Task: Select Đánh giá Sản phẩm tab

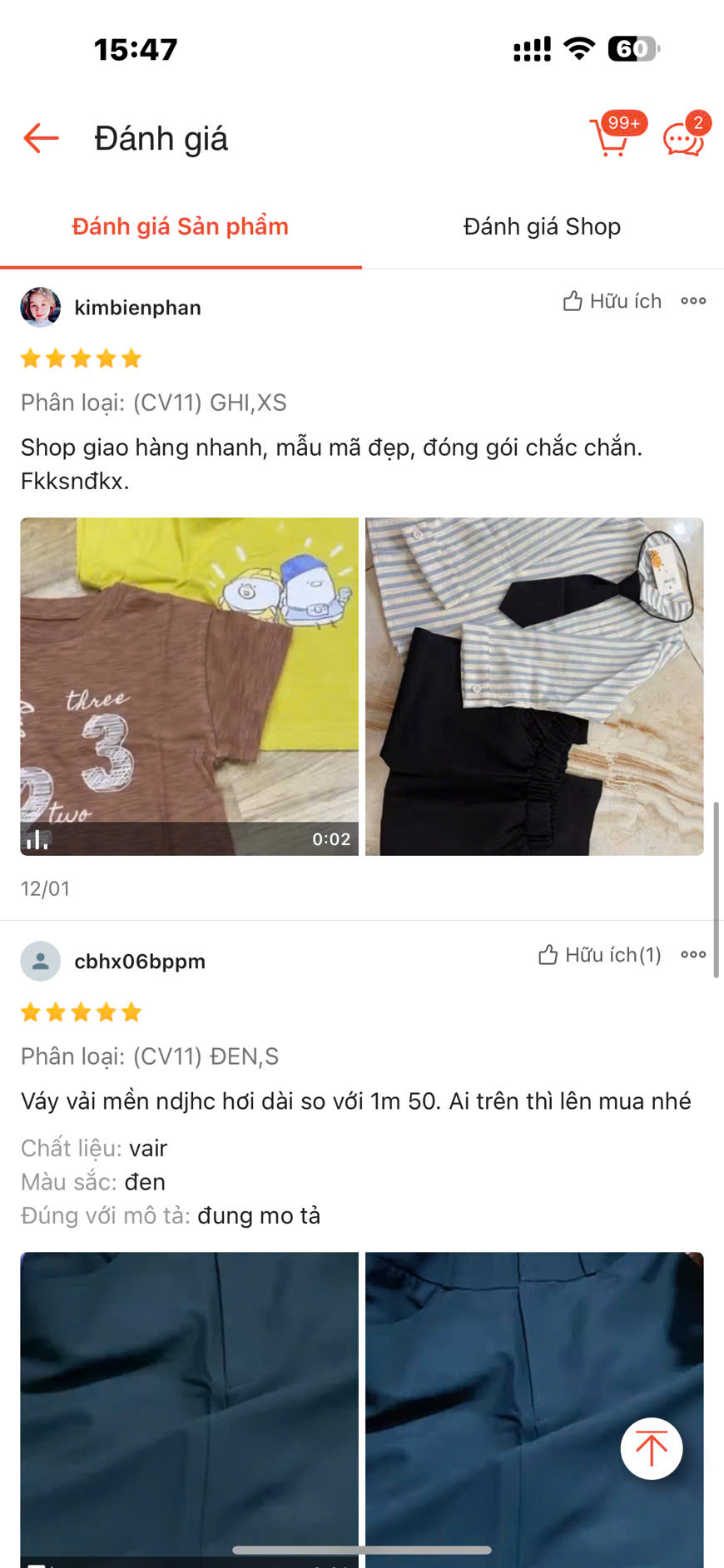Action: (x=180, y=226)
